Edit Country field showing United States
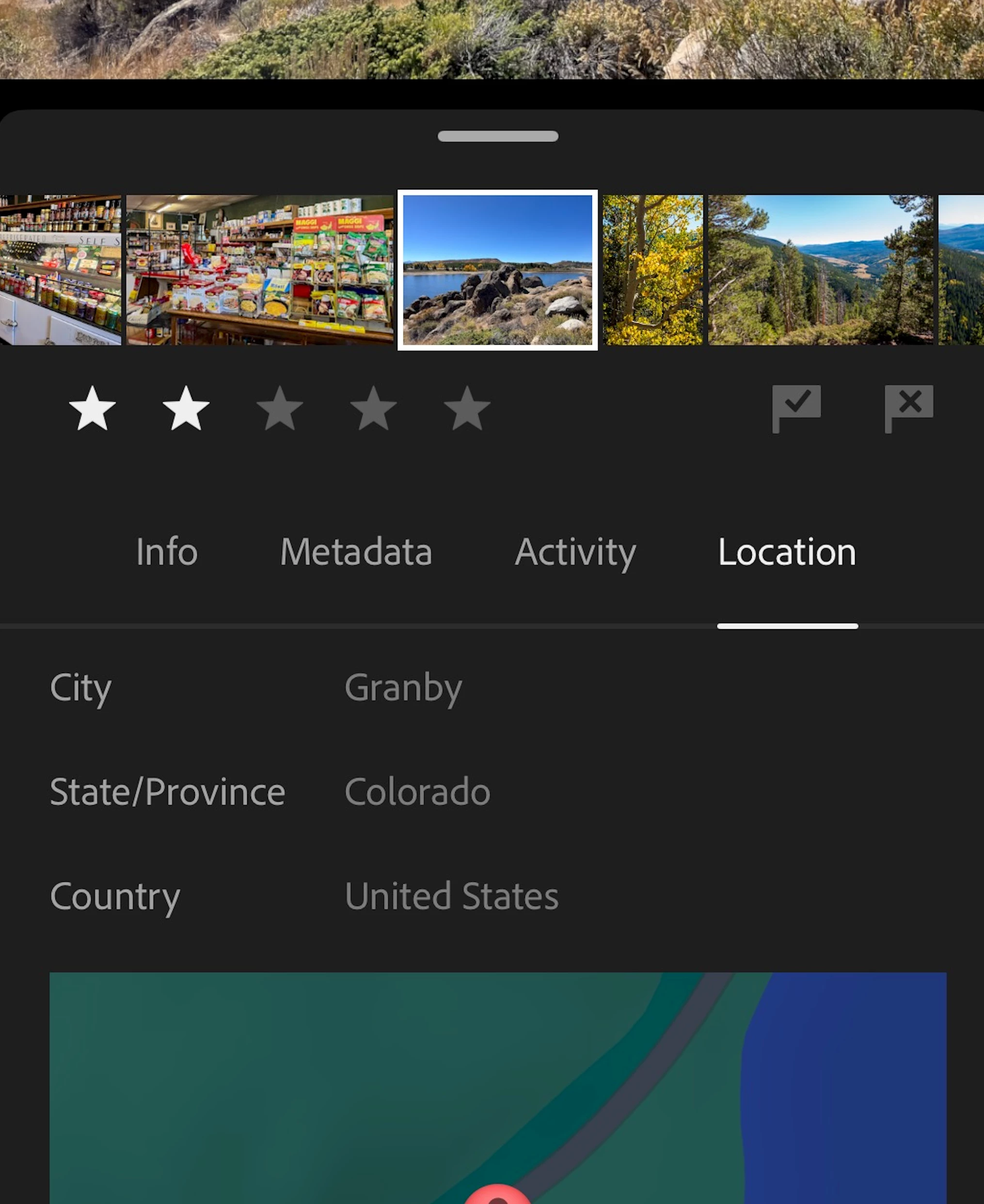 (451, 896)
